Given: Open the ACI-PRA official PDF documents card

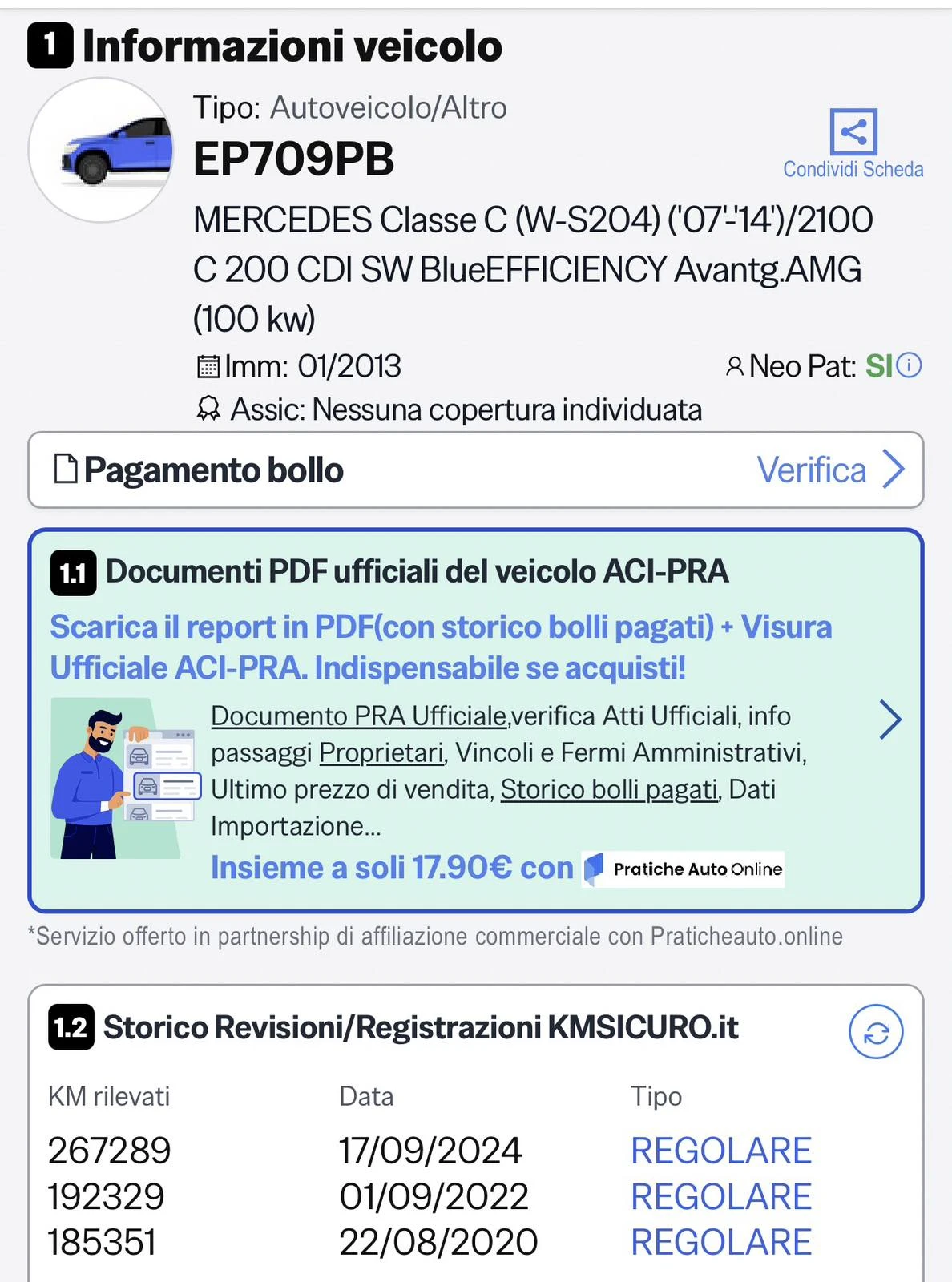Looking at the screenshot, I should click(x=890, y=719).
